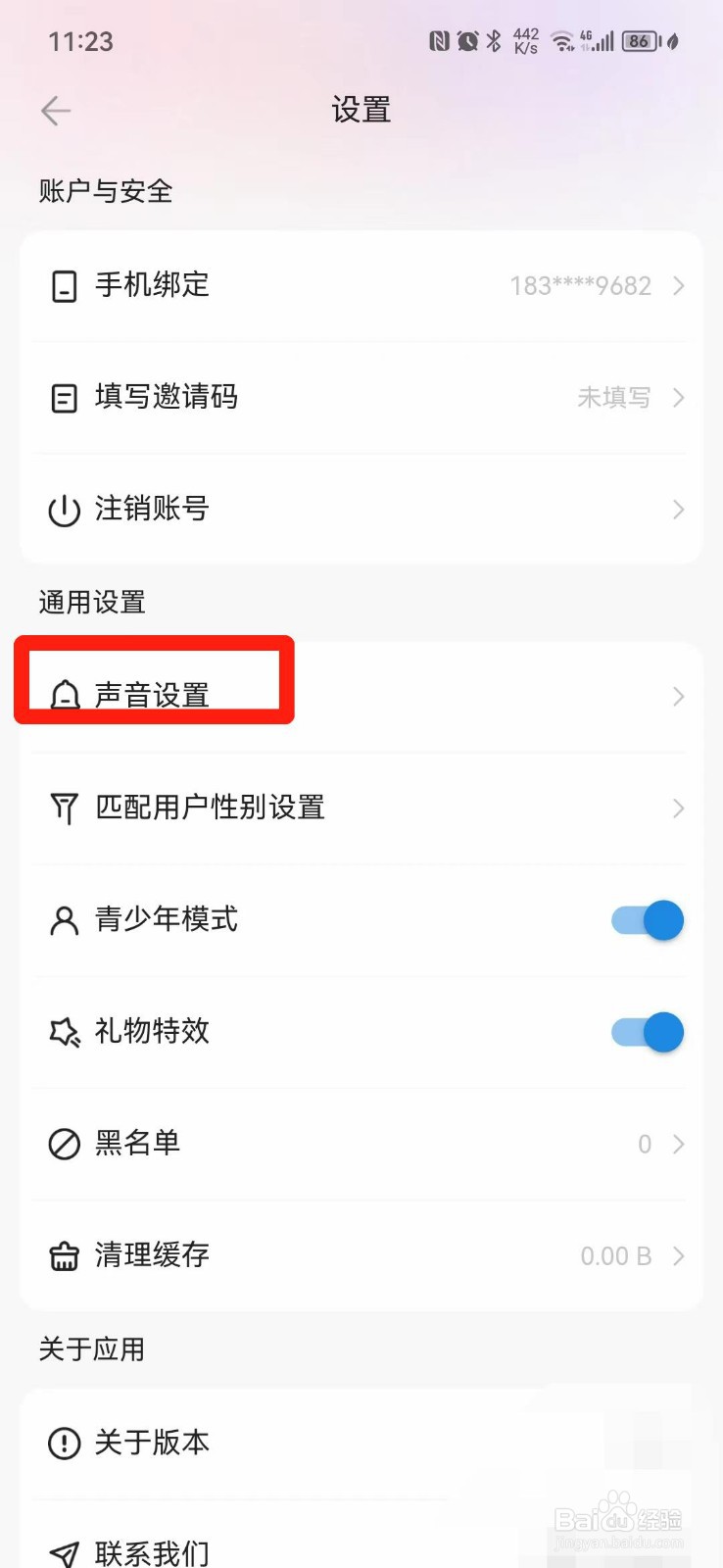Screen dimensions: 723x1568
Task: Toggle the gift effects switch
Action: coord(647,1031)
